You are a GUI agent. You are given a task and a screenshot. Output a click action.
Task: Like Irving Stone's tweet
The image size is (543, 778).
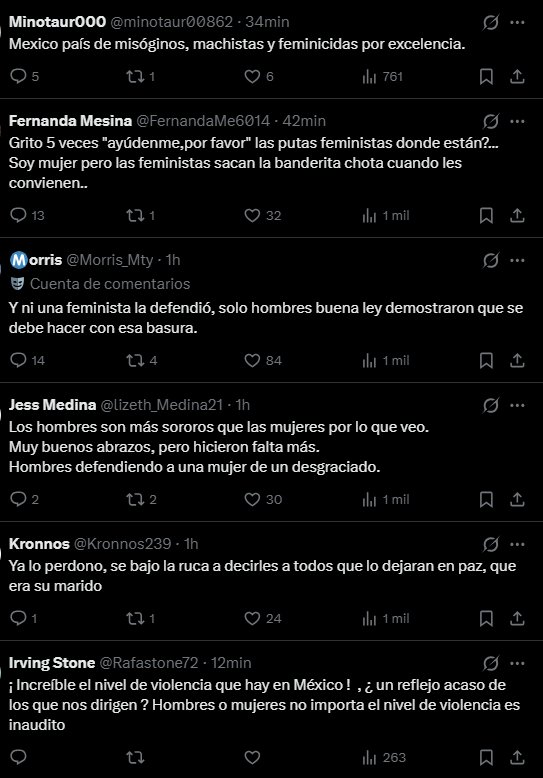click(x=252, y=757)
